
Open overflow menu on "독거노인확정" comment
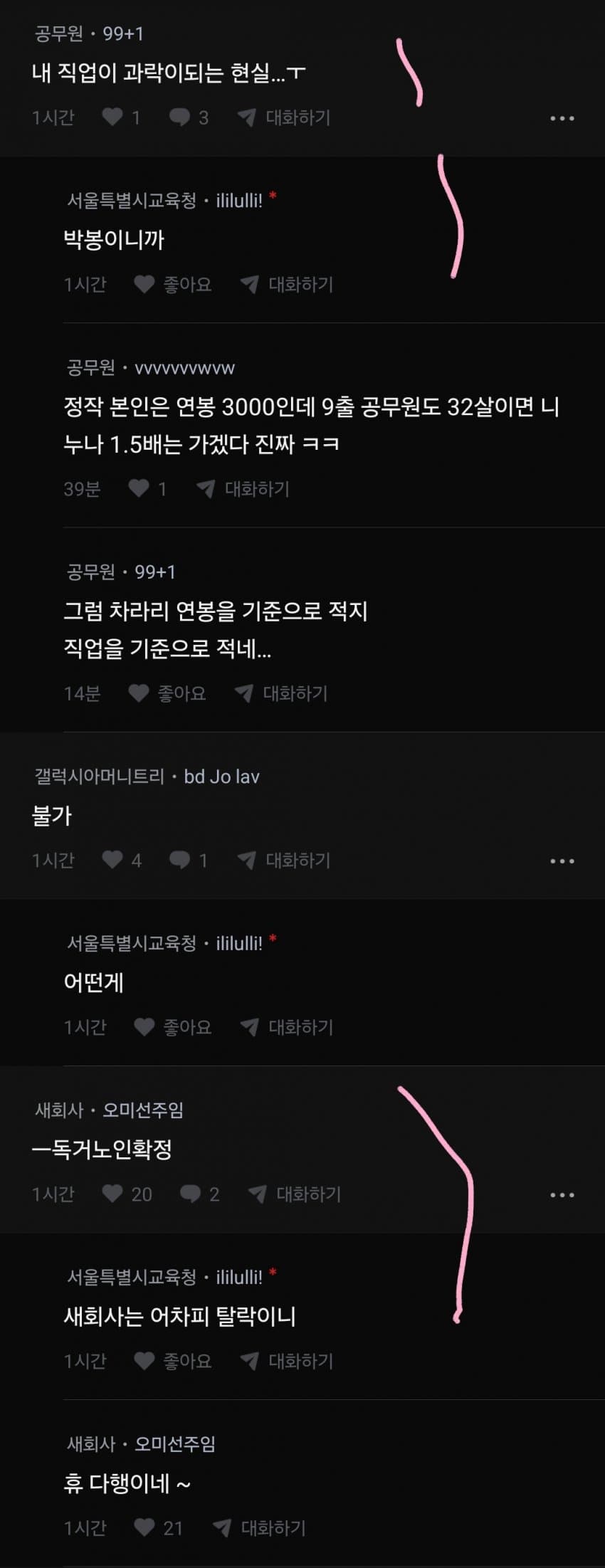(x=562, y=1195)
